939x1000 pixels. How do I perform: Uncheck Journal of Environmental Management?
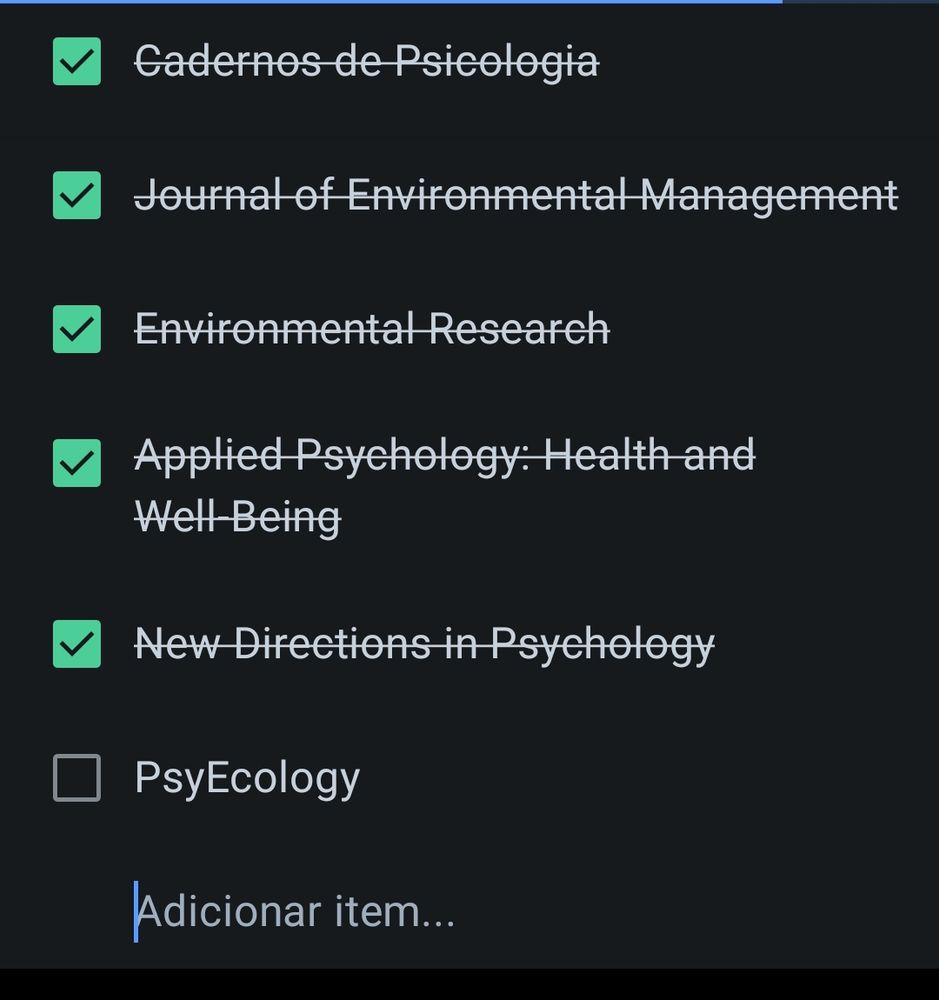pyautogui.click(x=77, y=195)
